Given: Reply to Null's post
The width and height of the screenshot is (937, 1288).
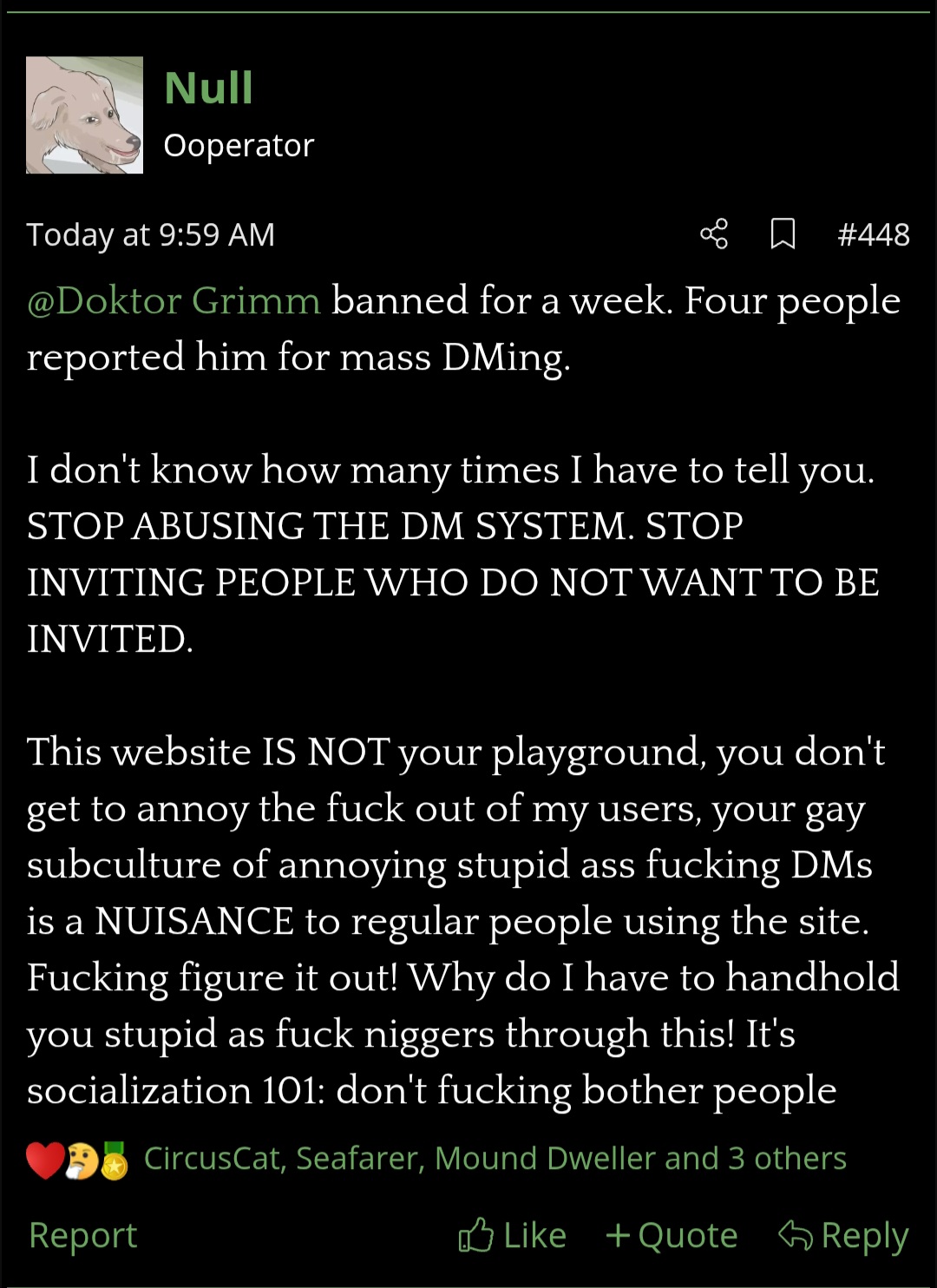Looking at the screenshot, I should click(x=843, y=1235).
